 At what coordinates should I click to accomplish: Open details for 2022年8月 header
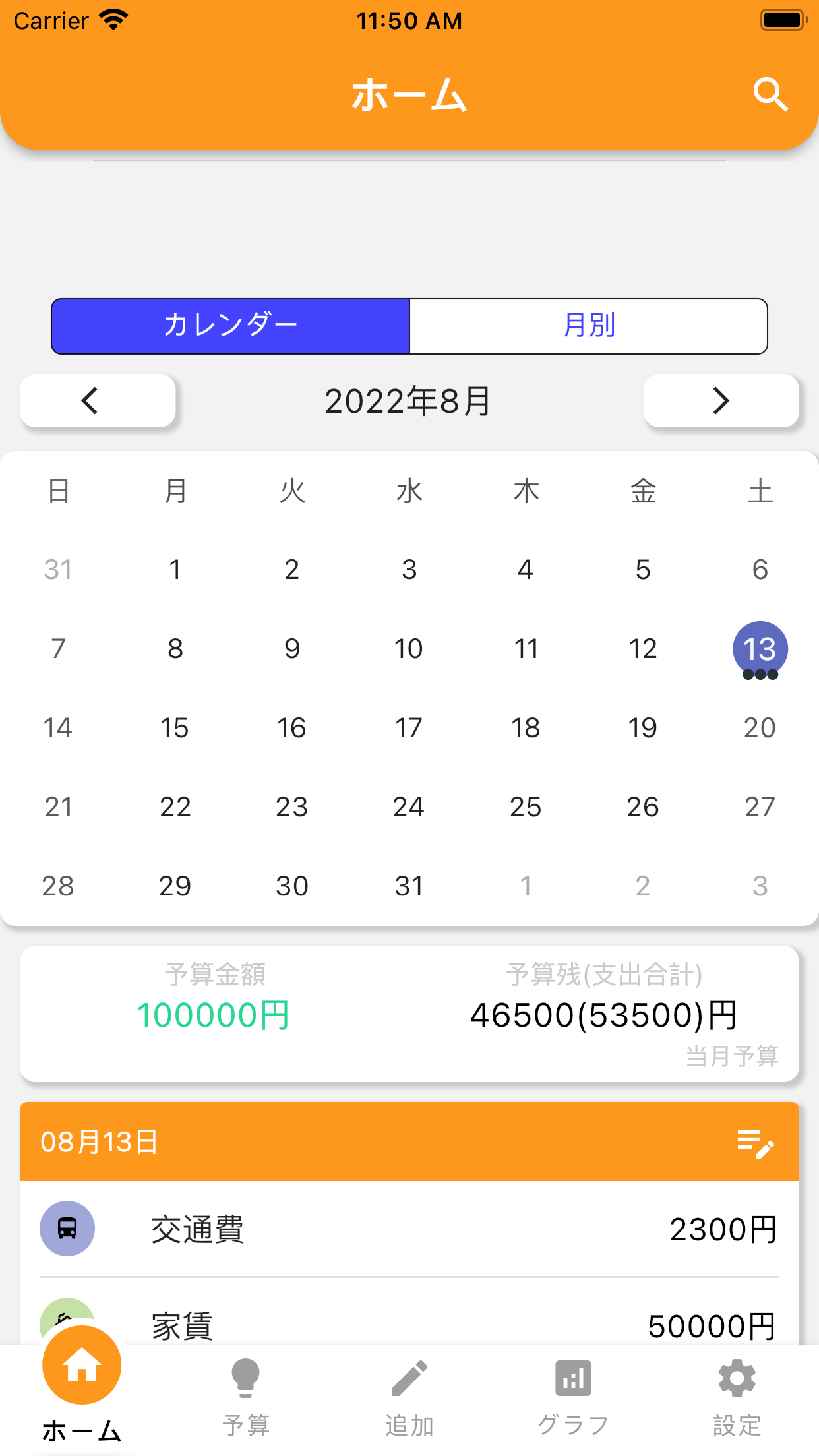pyautogui.click(x=409, y=400)
